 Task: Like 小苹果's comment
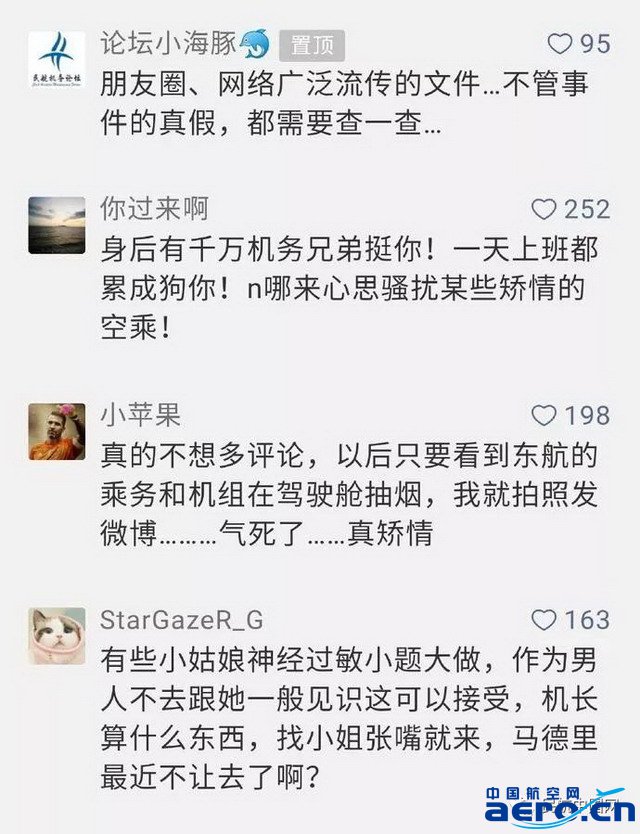click(x=544, y=416)
